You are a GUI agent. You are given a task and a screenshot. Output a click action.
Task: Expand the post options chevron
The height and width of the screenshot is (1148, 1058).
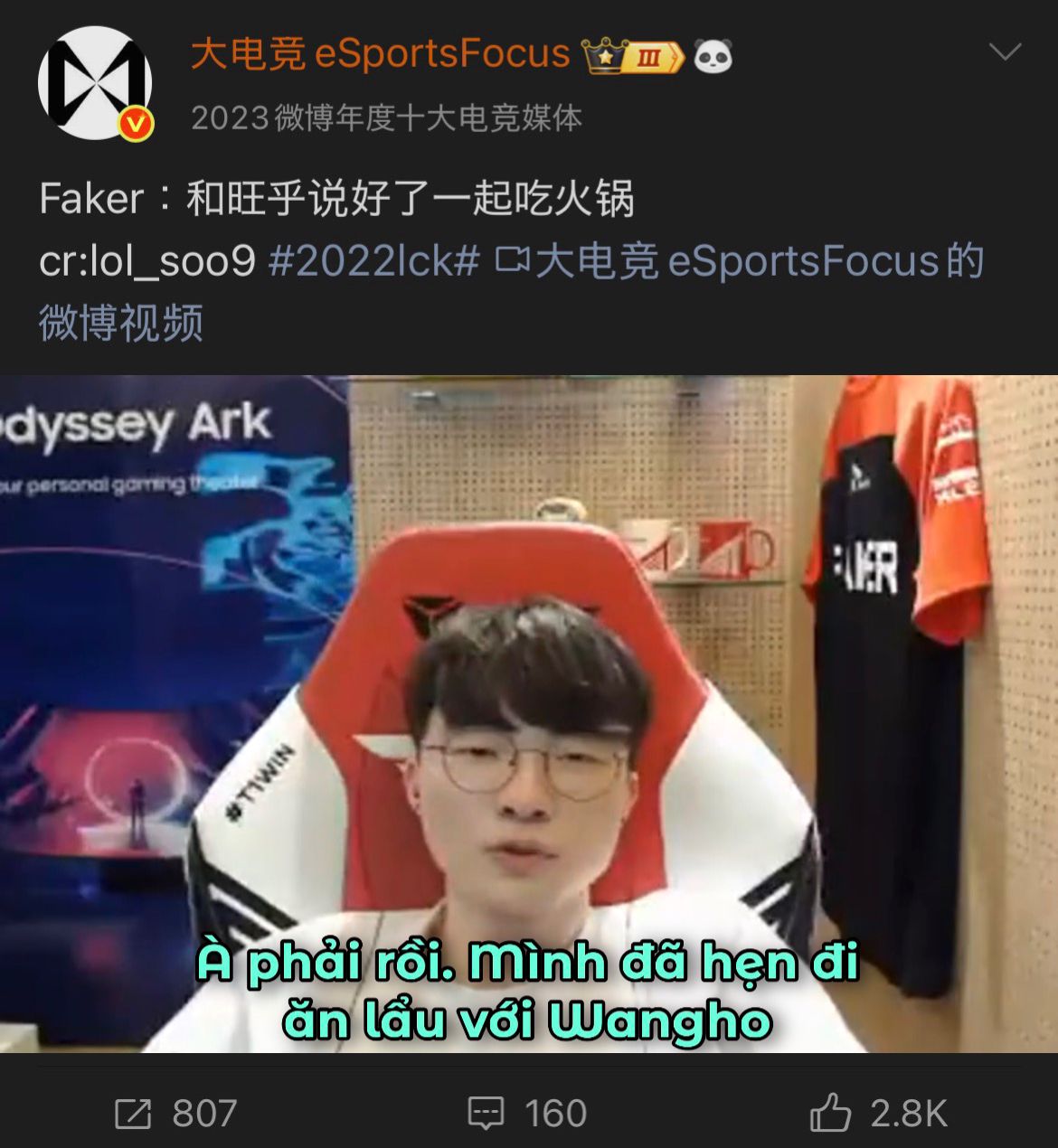click(1005, 52)
